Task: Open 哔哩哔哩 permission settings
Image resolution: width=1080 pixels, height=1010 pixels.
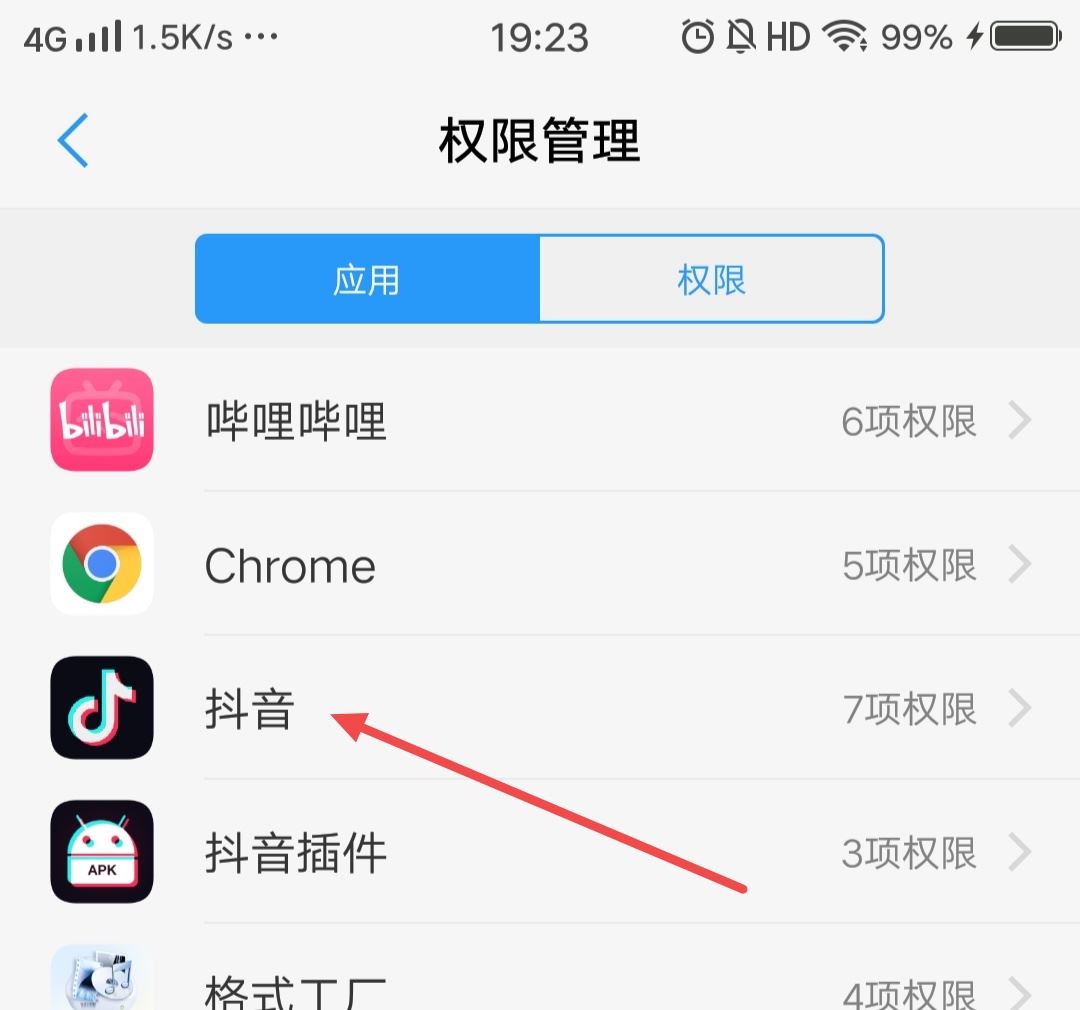Action: pos(540,421)
